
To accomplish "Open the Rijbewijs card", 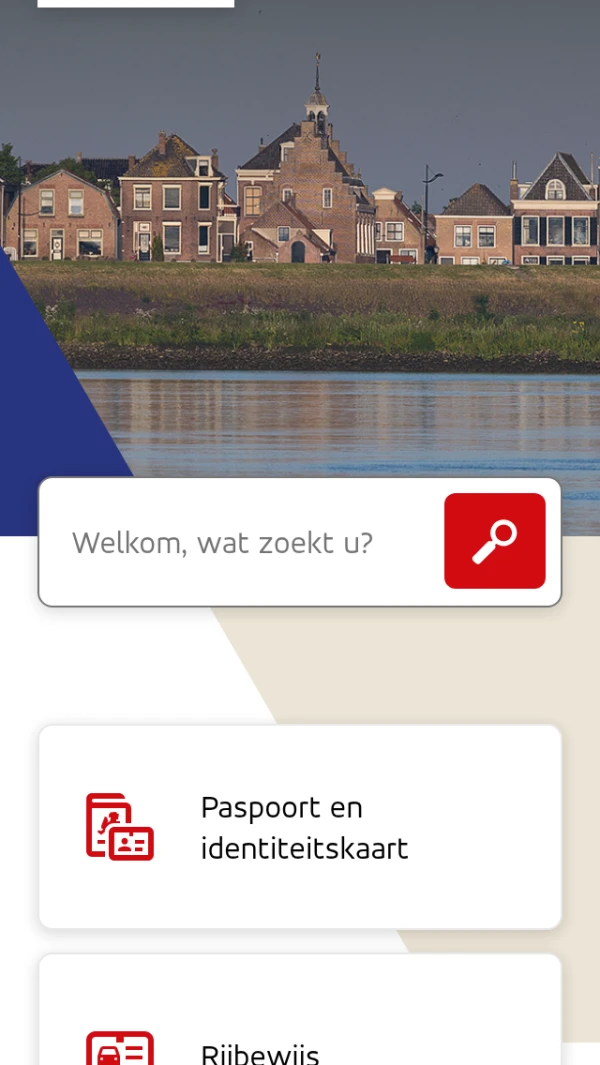I will 300,1030.
